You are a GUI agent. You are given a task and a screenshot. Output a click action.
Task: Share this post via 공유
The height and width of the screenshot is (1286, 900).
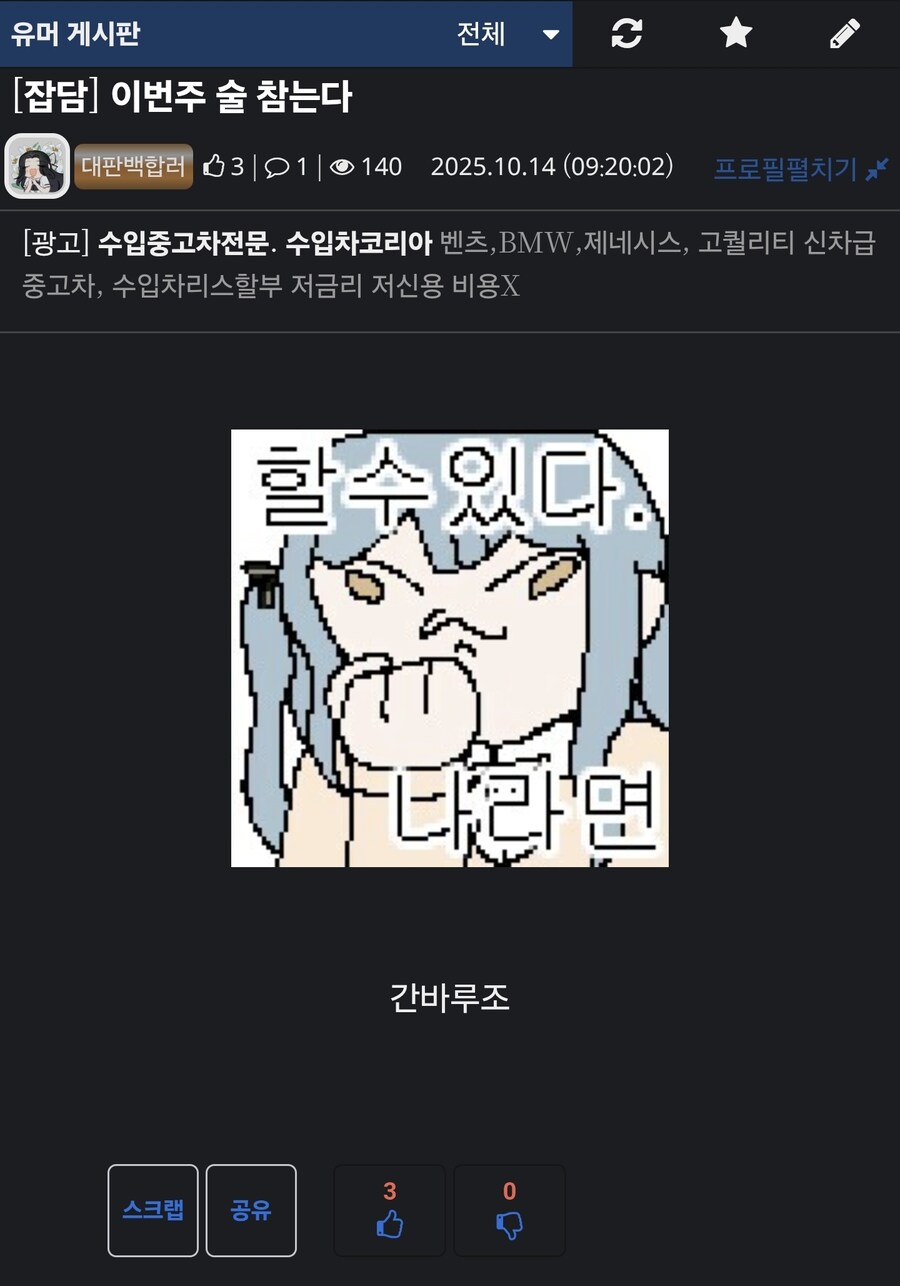tap(251, 1210)
